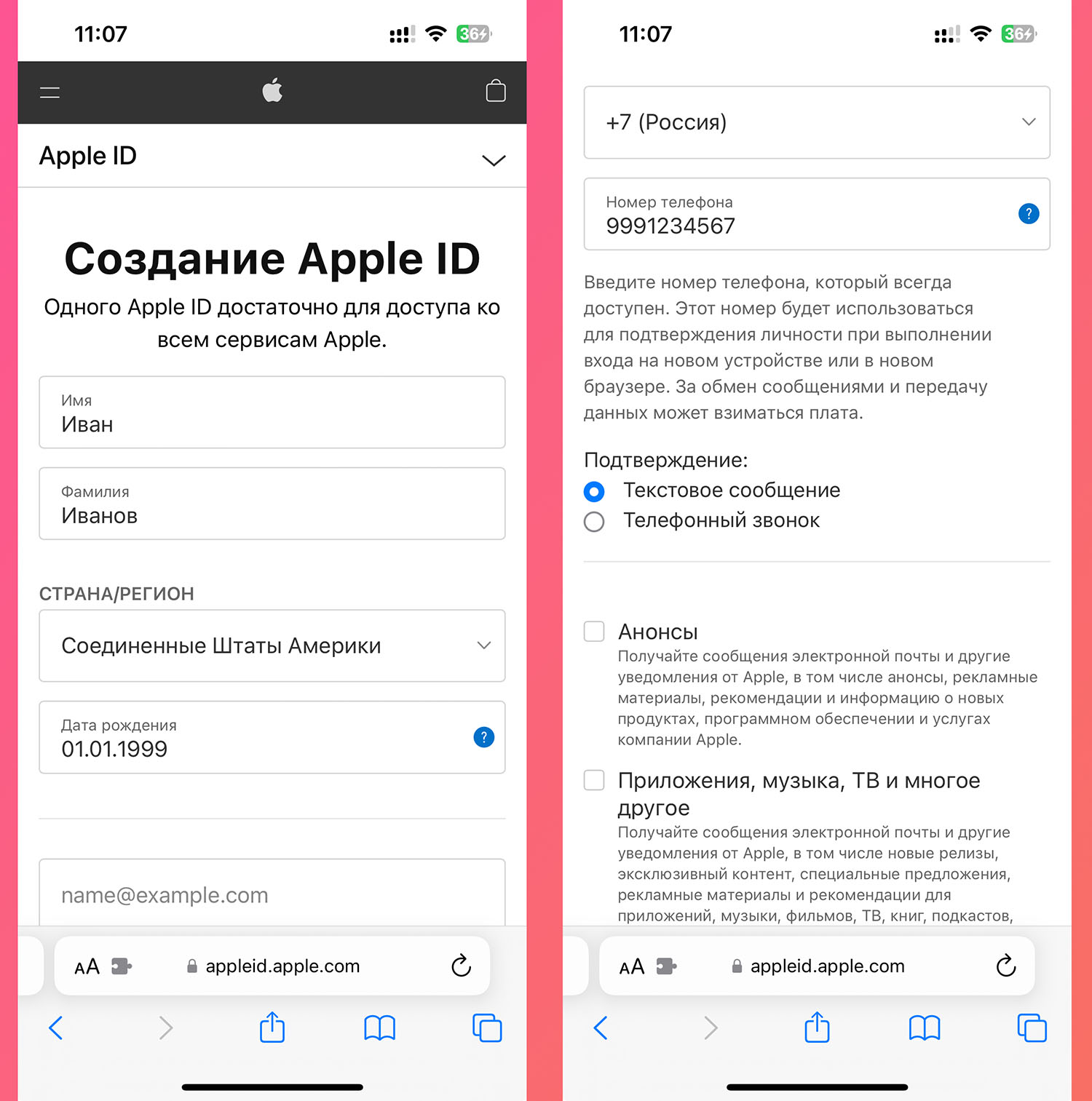Check the Анонсы checkbox

tap(594, 632)
